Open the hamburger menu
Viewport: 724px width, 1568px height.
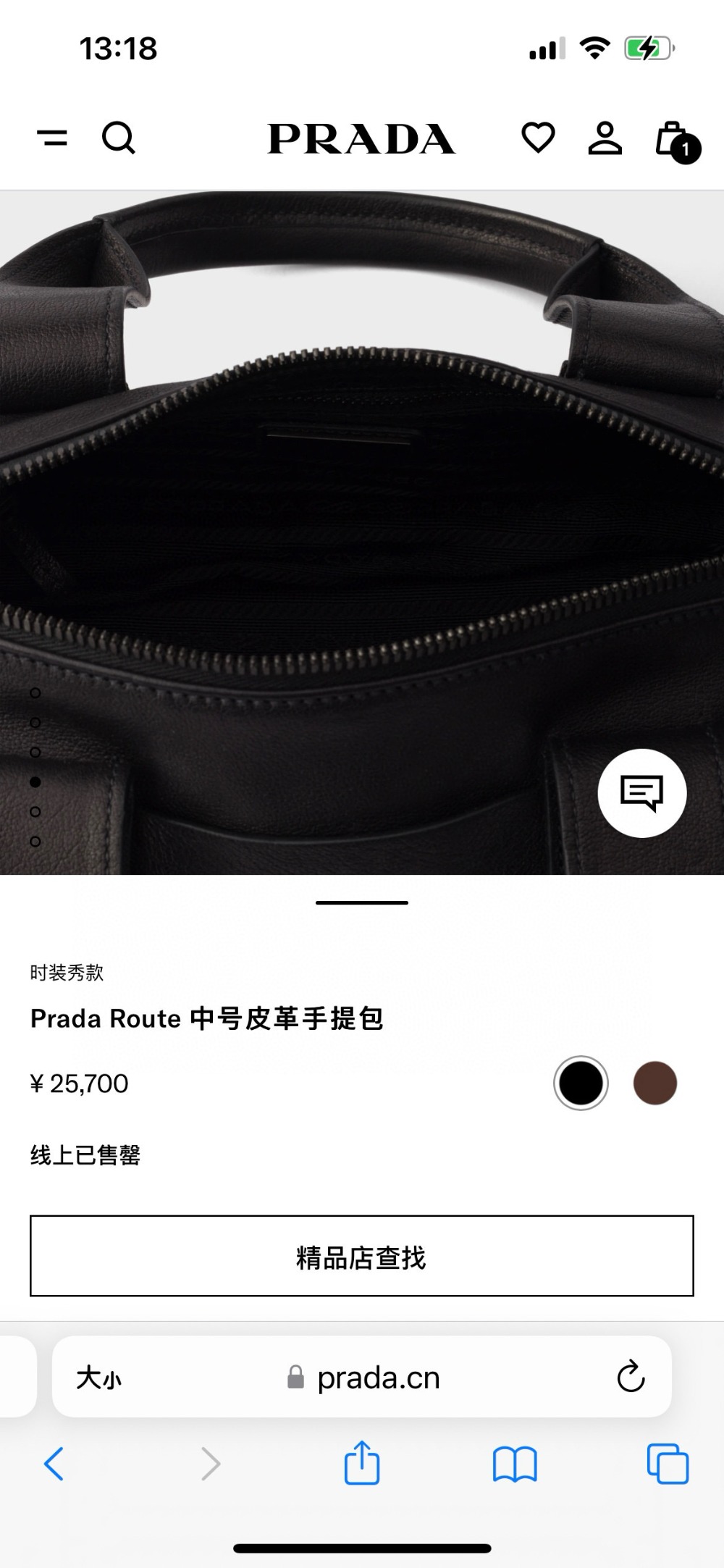click(52, 138)
